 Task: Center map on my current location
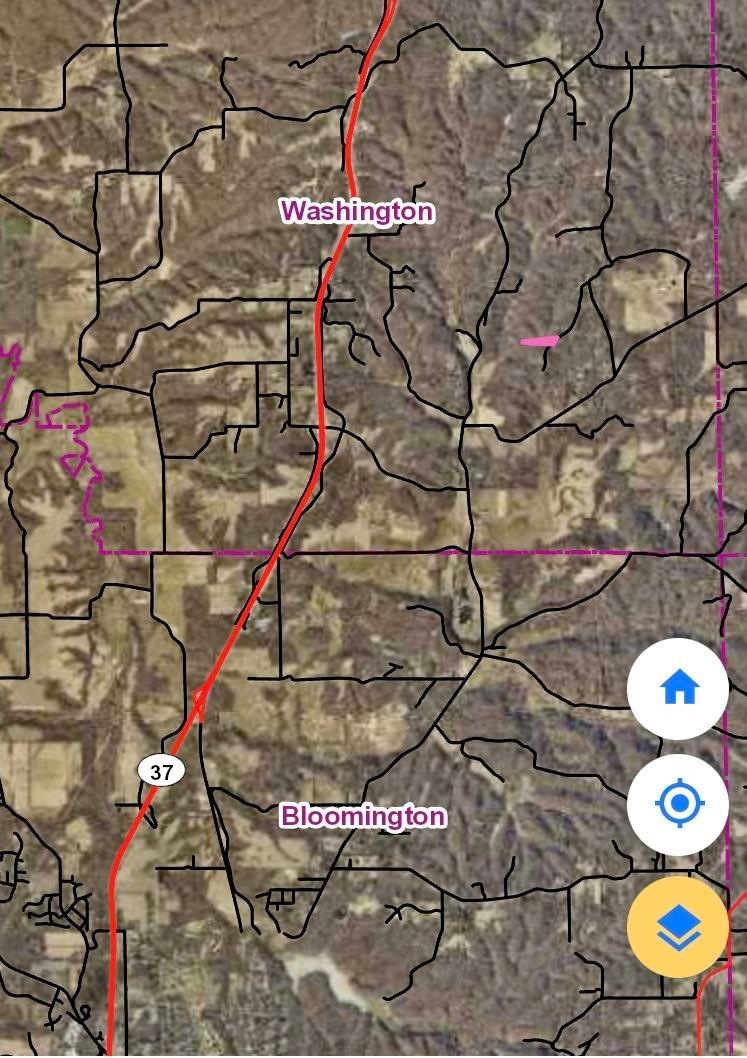point(678,804)
